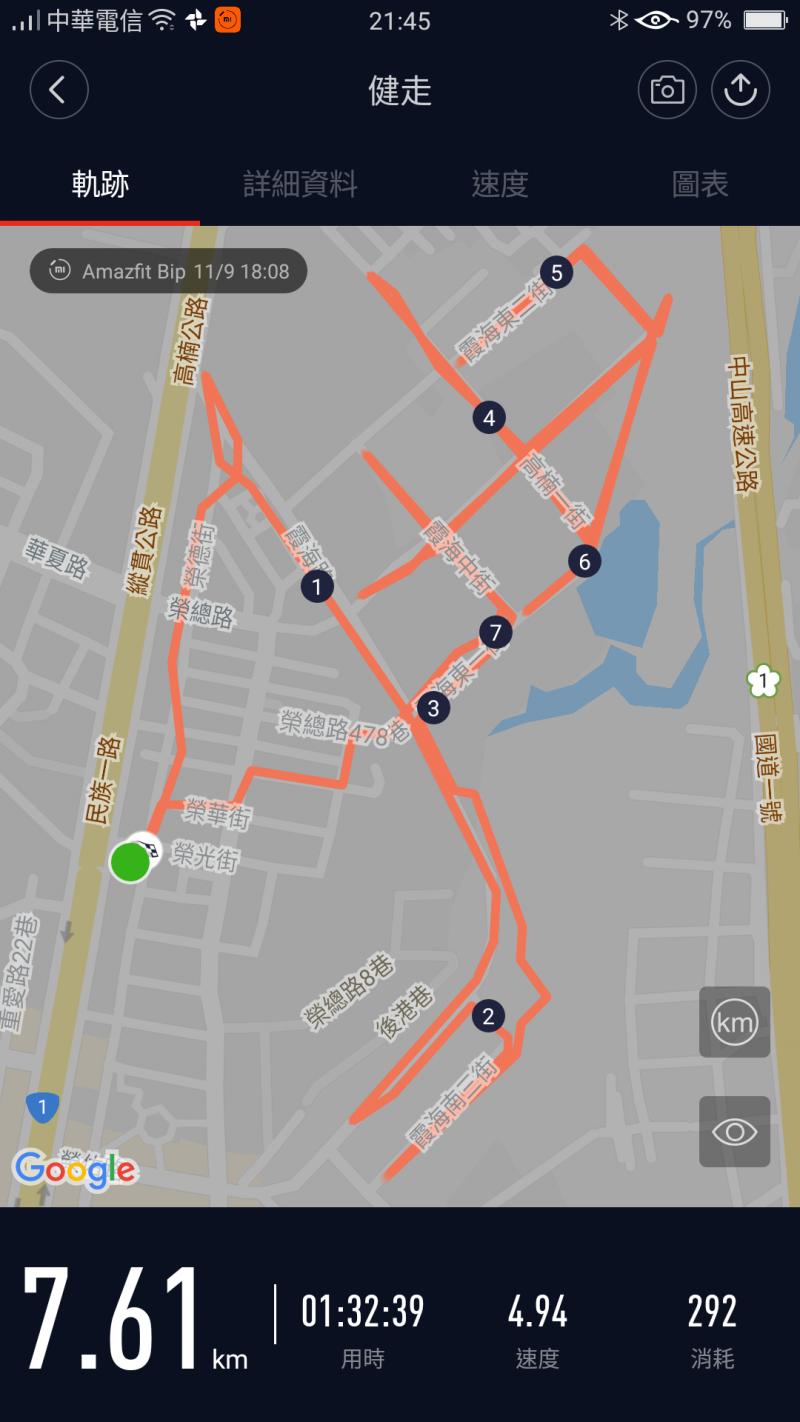Toggle kilometer markers with the km button
Screen dimensions: 800x1422
(734, 1022)
